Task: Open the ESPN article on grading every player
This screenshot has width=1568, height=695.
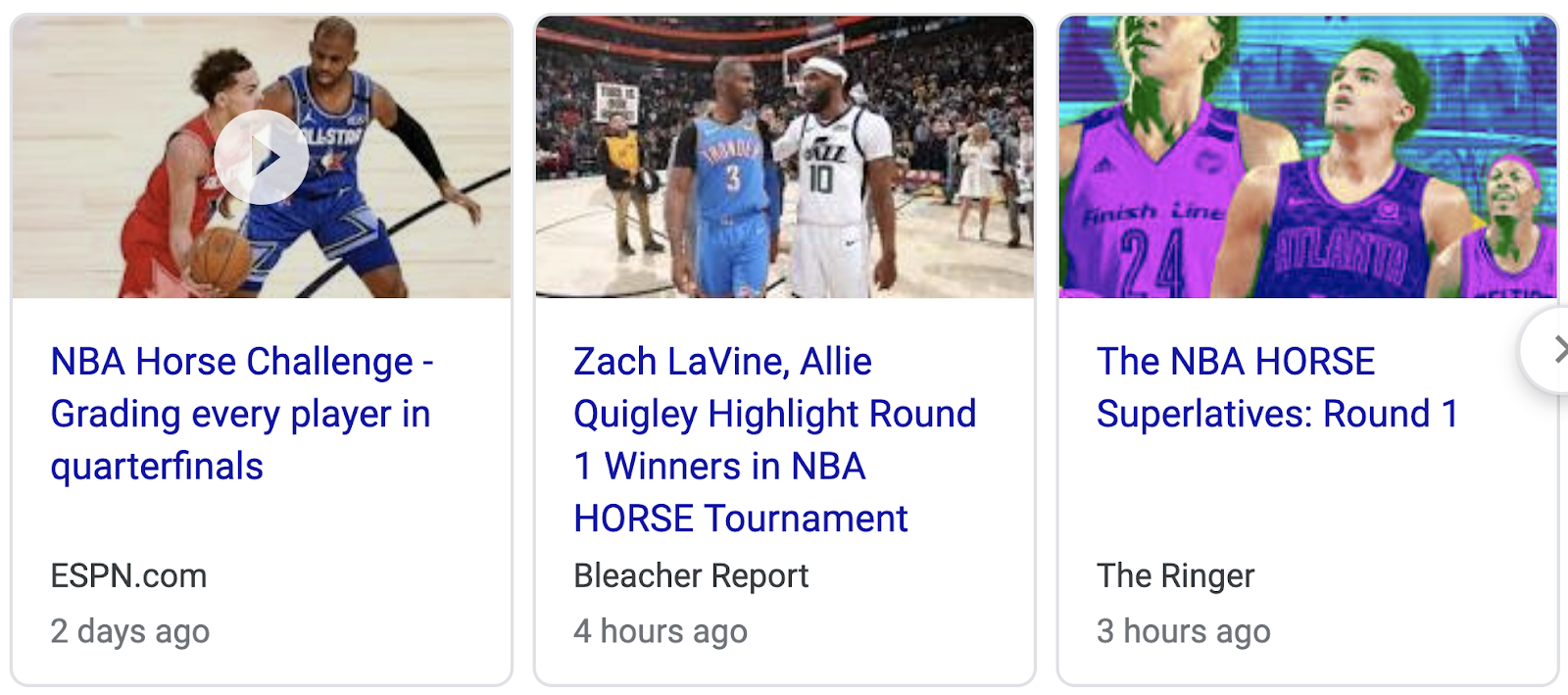Action: click(241, 414)
